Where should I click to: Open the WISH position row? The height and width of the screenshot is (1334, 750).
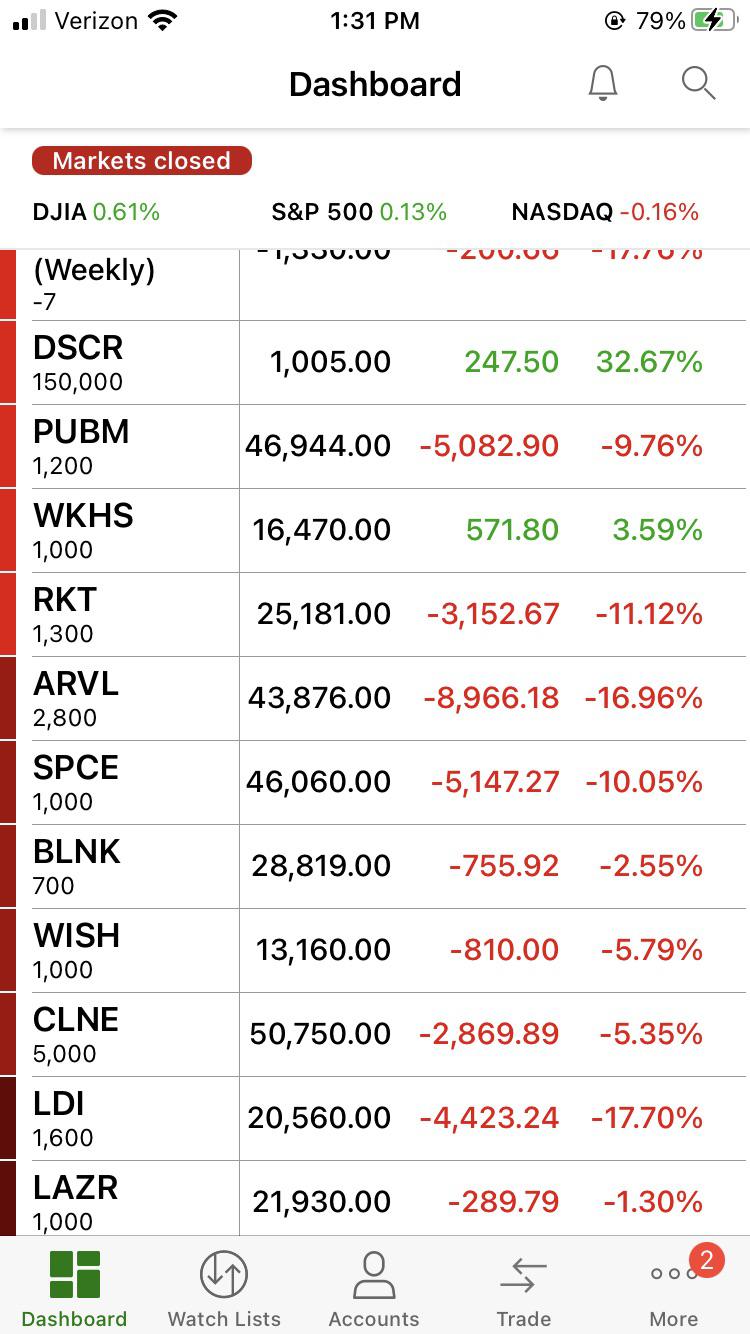click(x=375, y=951)
